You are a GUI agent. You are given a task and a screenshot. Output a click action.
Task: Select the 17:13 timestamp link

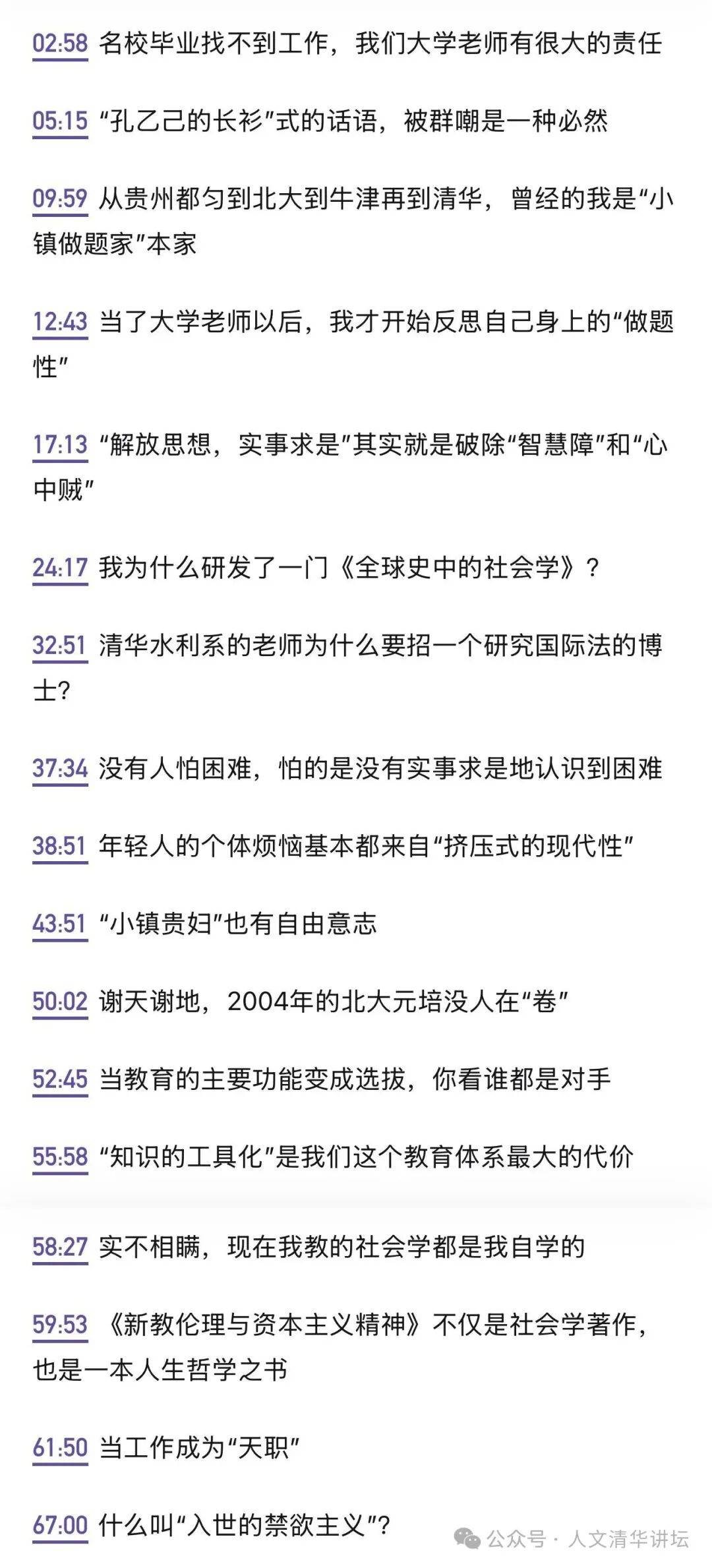pos(60,445)
